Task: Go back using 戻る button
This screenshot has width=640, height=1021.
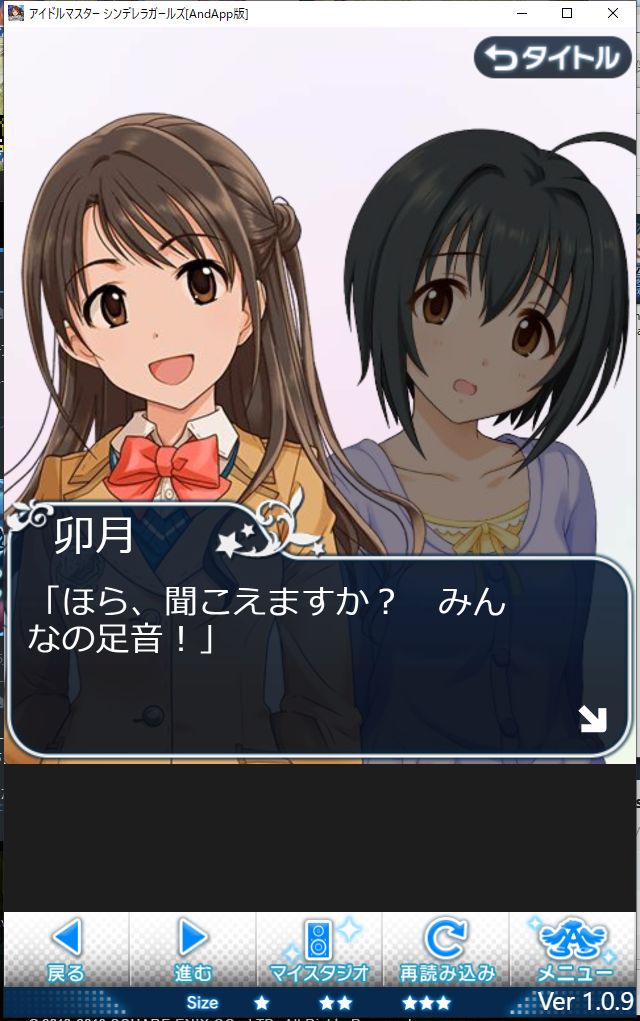Action: [66, 949]
